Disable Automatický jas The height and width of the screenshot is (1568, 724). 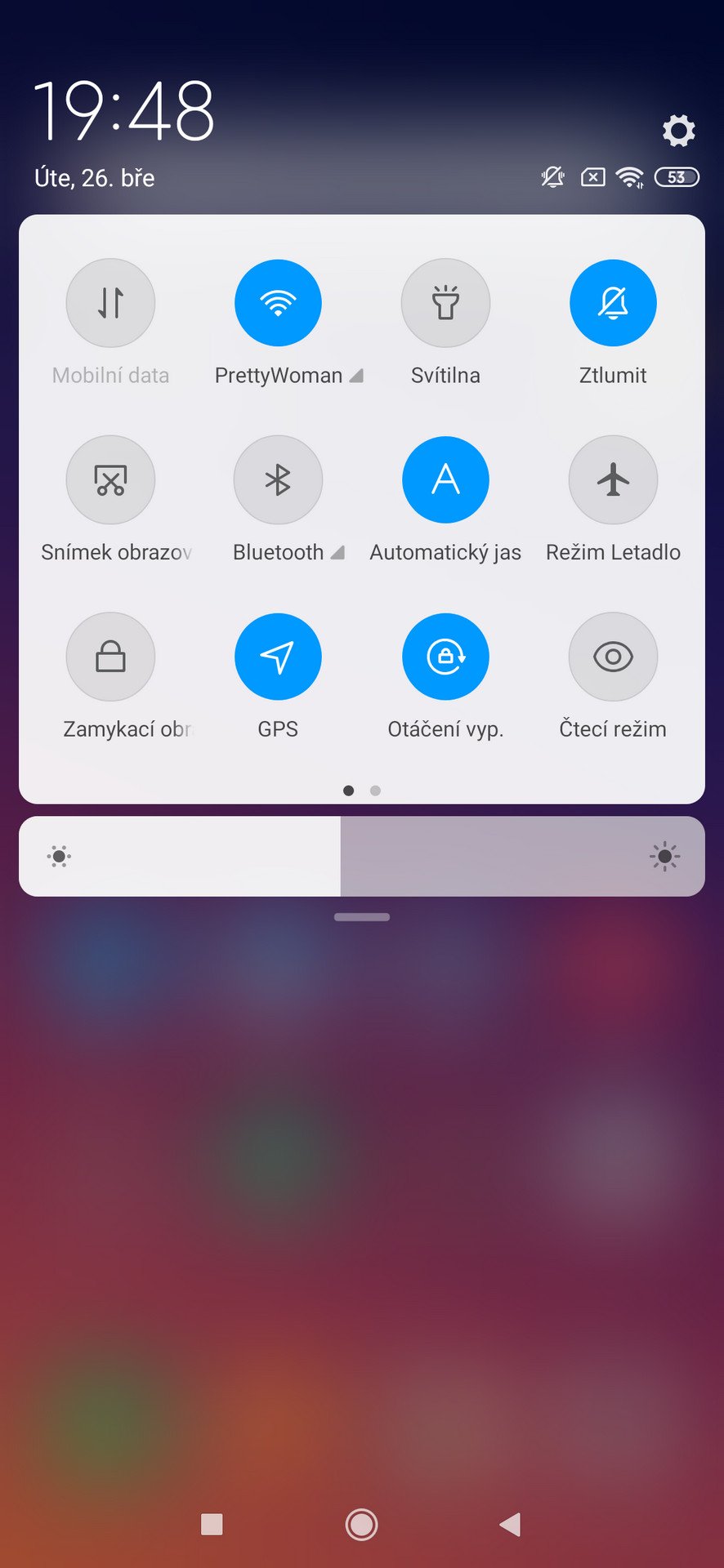pos(445,479)
